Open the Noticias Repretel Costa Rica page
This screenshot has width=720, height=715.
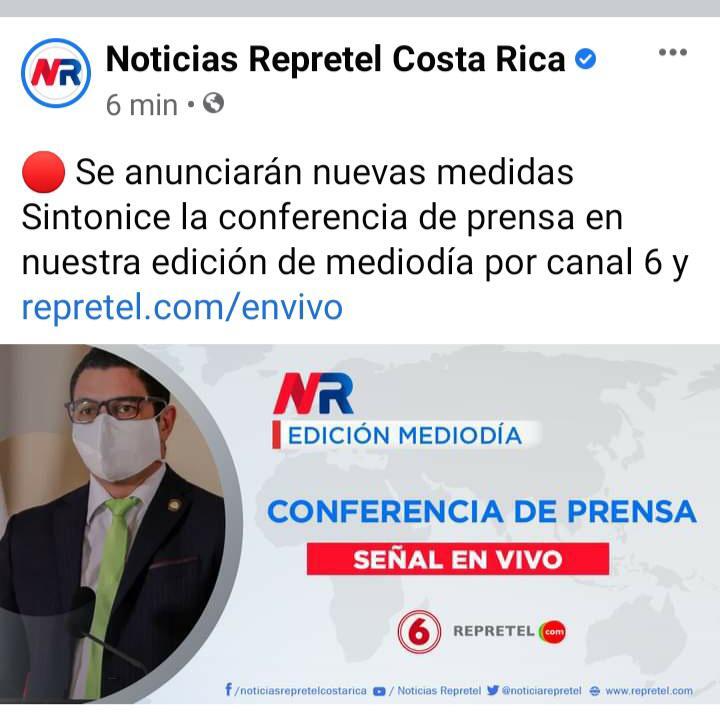pos(336,60)
